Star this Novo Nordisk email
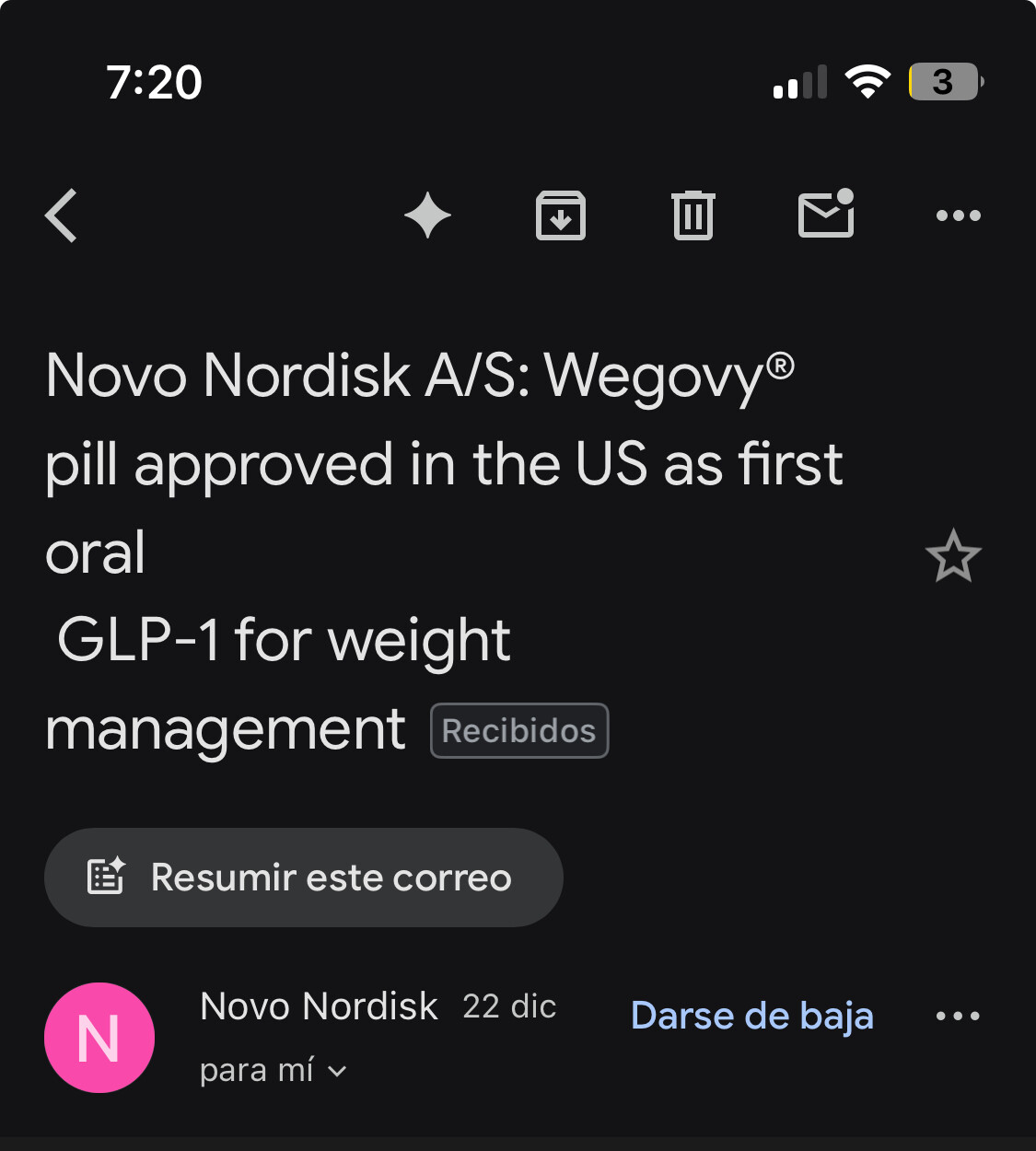 click(953, 556)
